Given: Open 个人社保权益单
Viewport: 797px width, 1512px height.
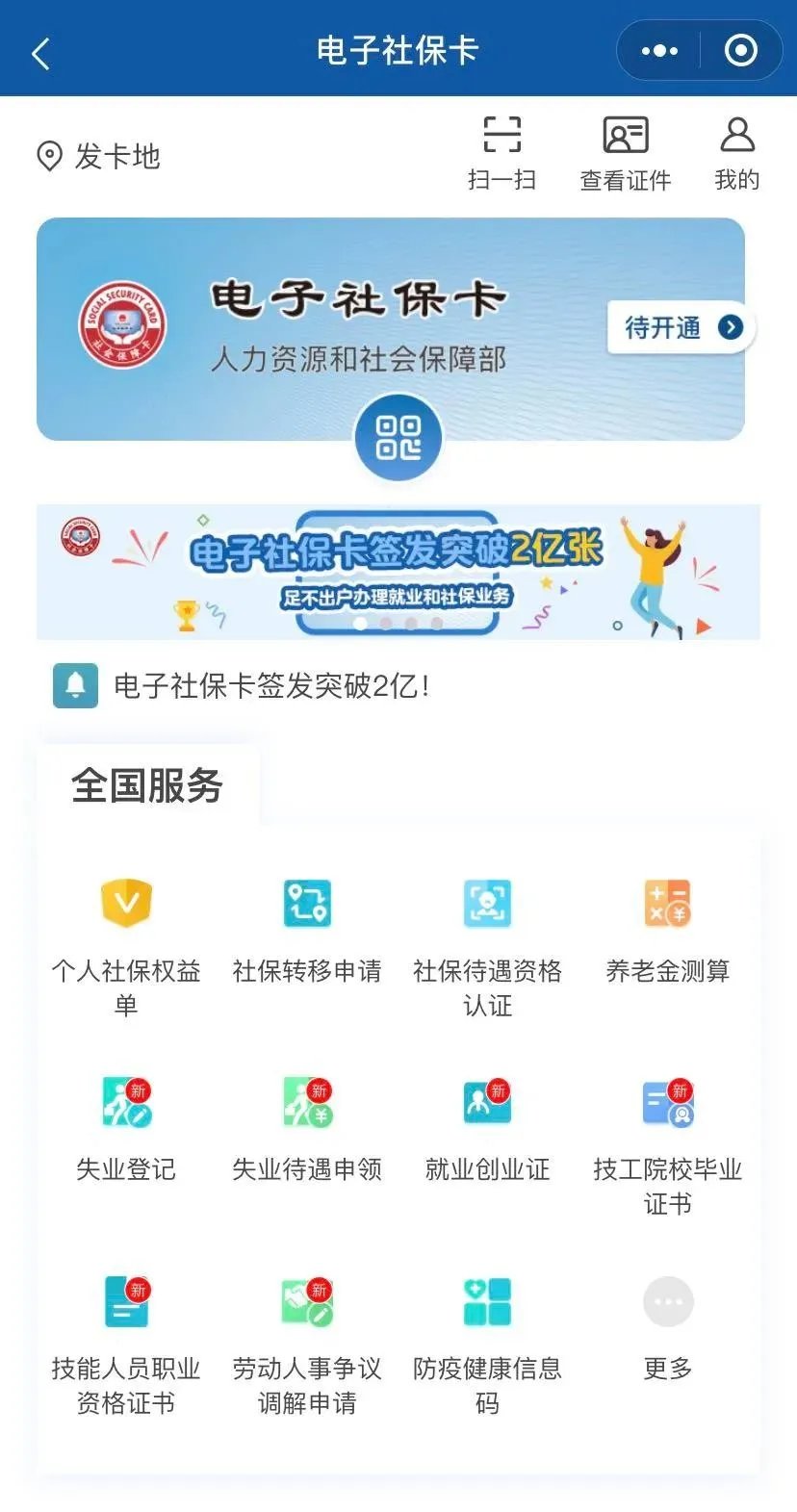Looking at the screenshot, I should [x=126, y=941].
